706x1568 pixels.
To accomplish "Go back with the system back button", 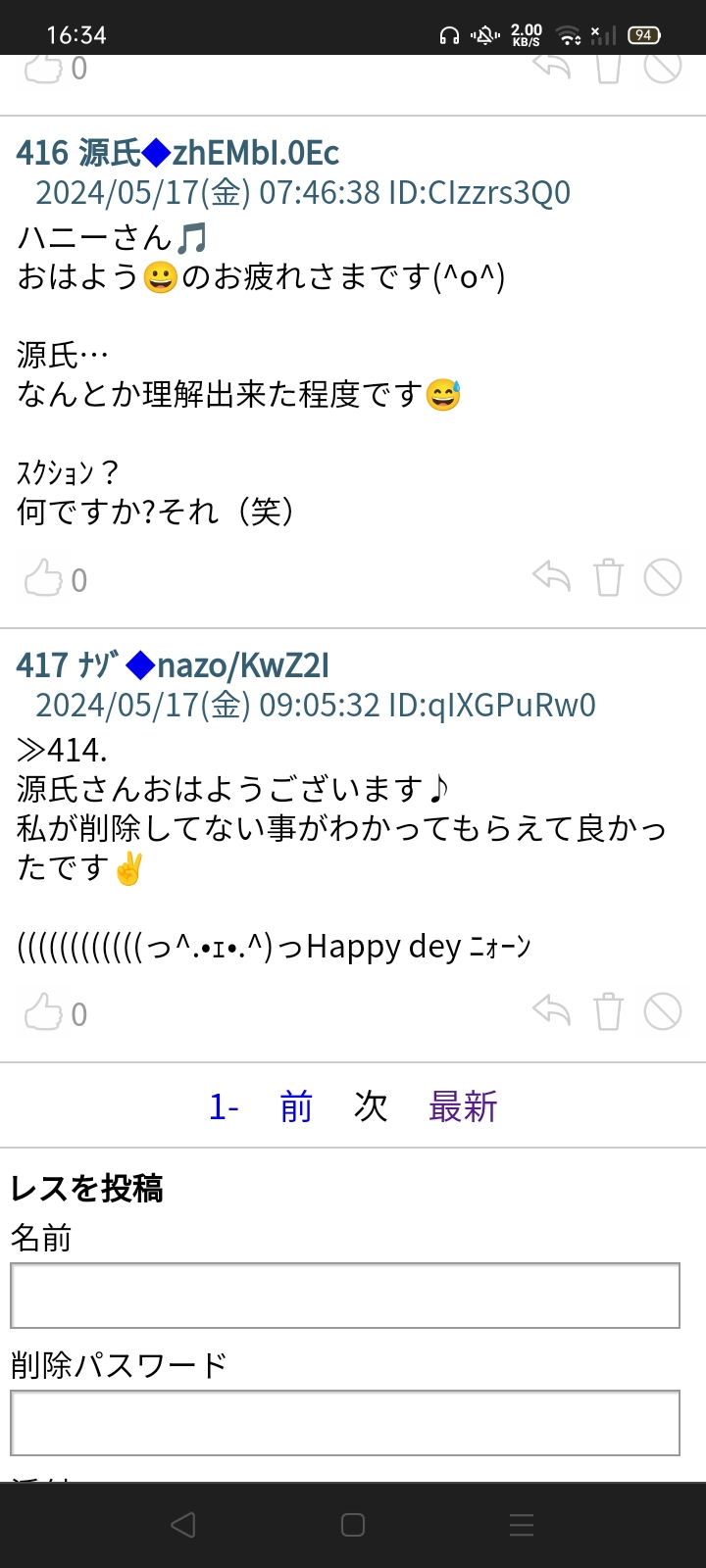I will [x=182, y=1525].
